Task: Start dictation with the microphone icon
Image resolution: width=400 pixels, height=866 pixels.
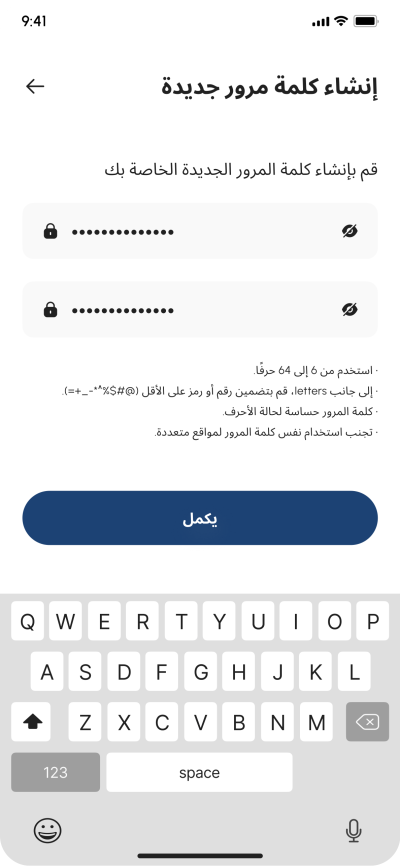Action: click(x=354, y=830)
